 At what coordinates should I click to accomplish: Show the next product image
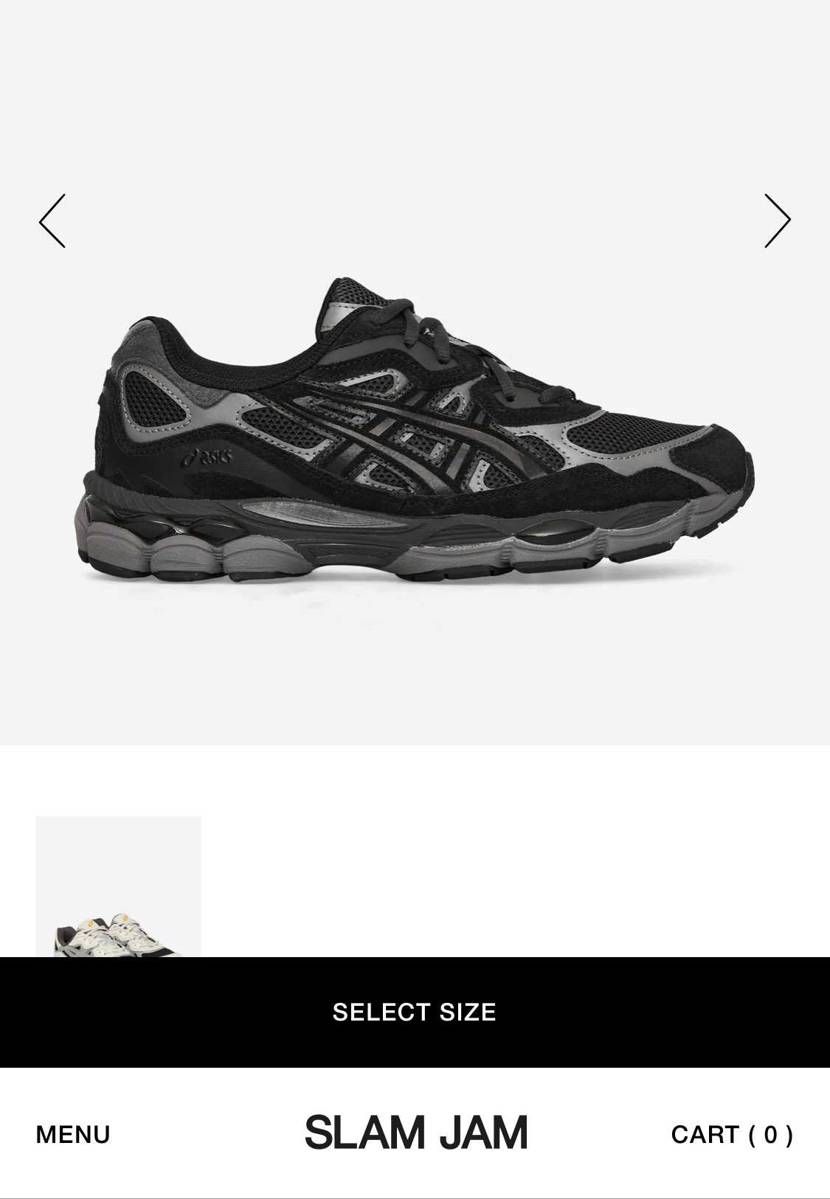pos(777,221)
